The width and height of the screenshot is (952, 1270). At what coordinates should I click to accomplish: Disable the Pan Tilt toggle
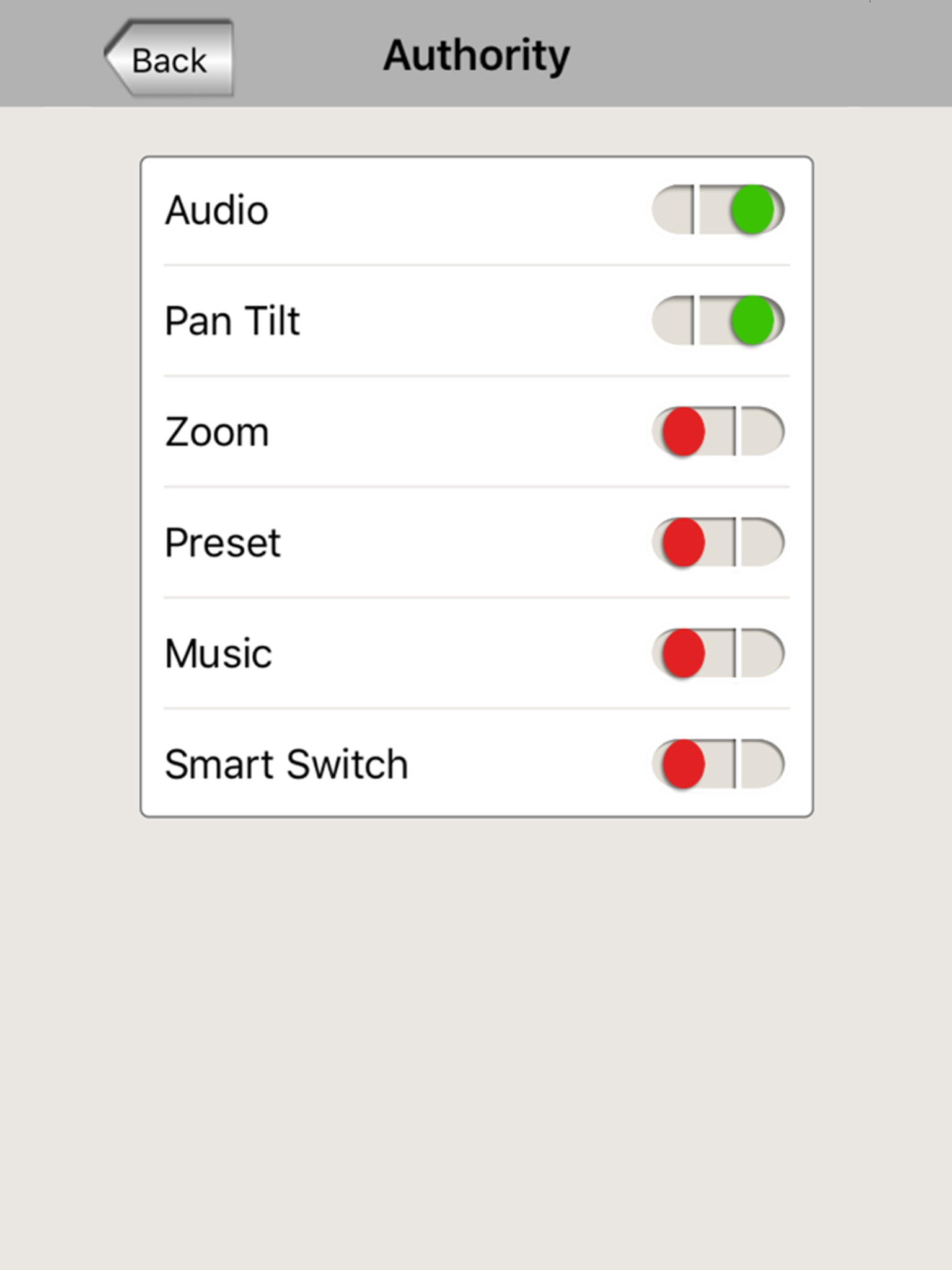coord(718,321)
